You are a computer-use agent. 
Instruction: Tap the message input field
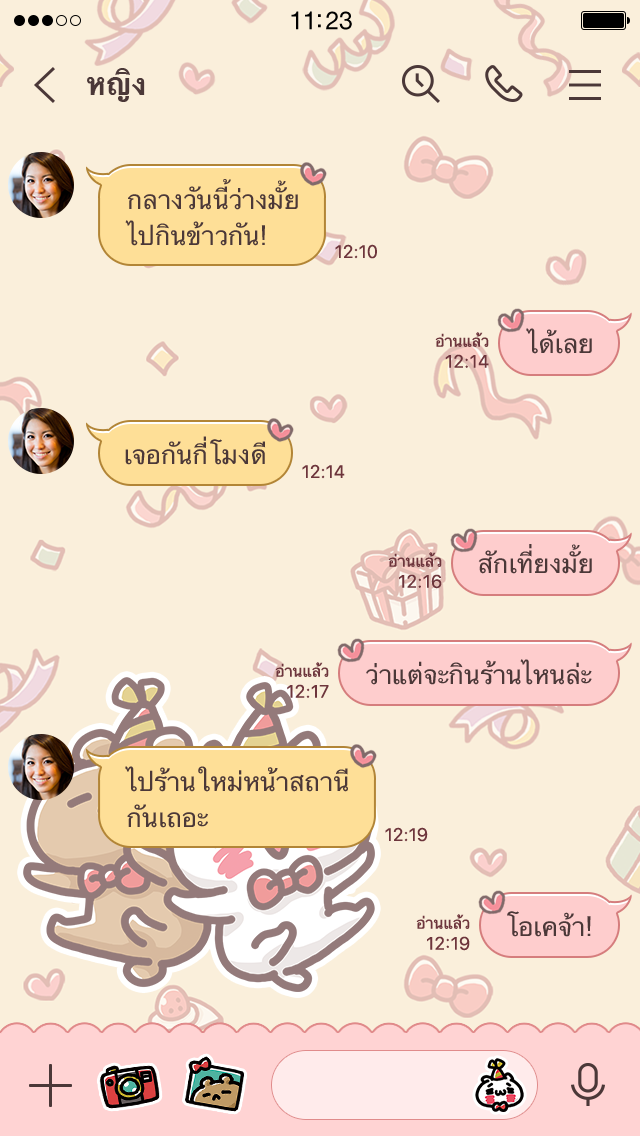coord(370,1086)
